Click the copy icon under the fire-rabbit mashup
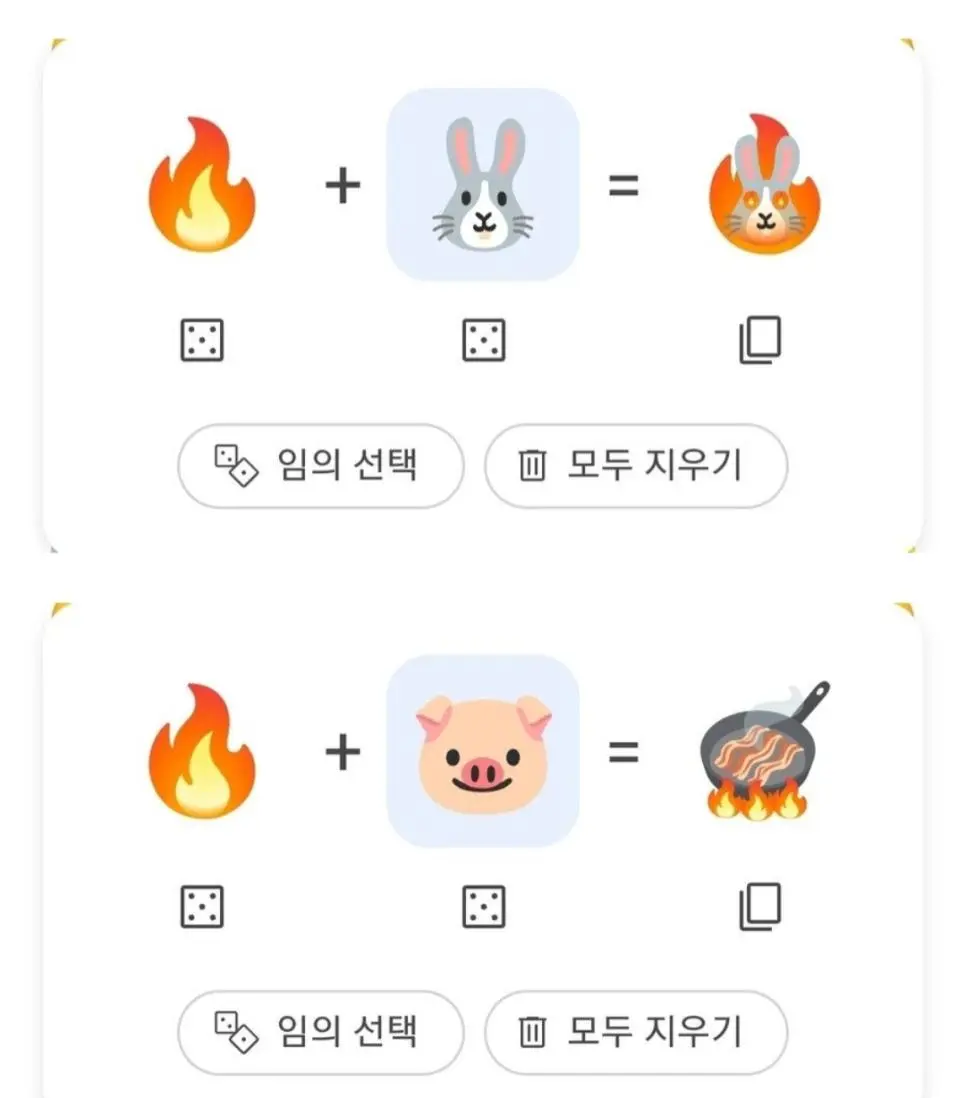The image size is (966, 1098). pos(762,341)
